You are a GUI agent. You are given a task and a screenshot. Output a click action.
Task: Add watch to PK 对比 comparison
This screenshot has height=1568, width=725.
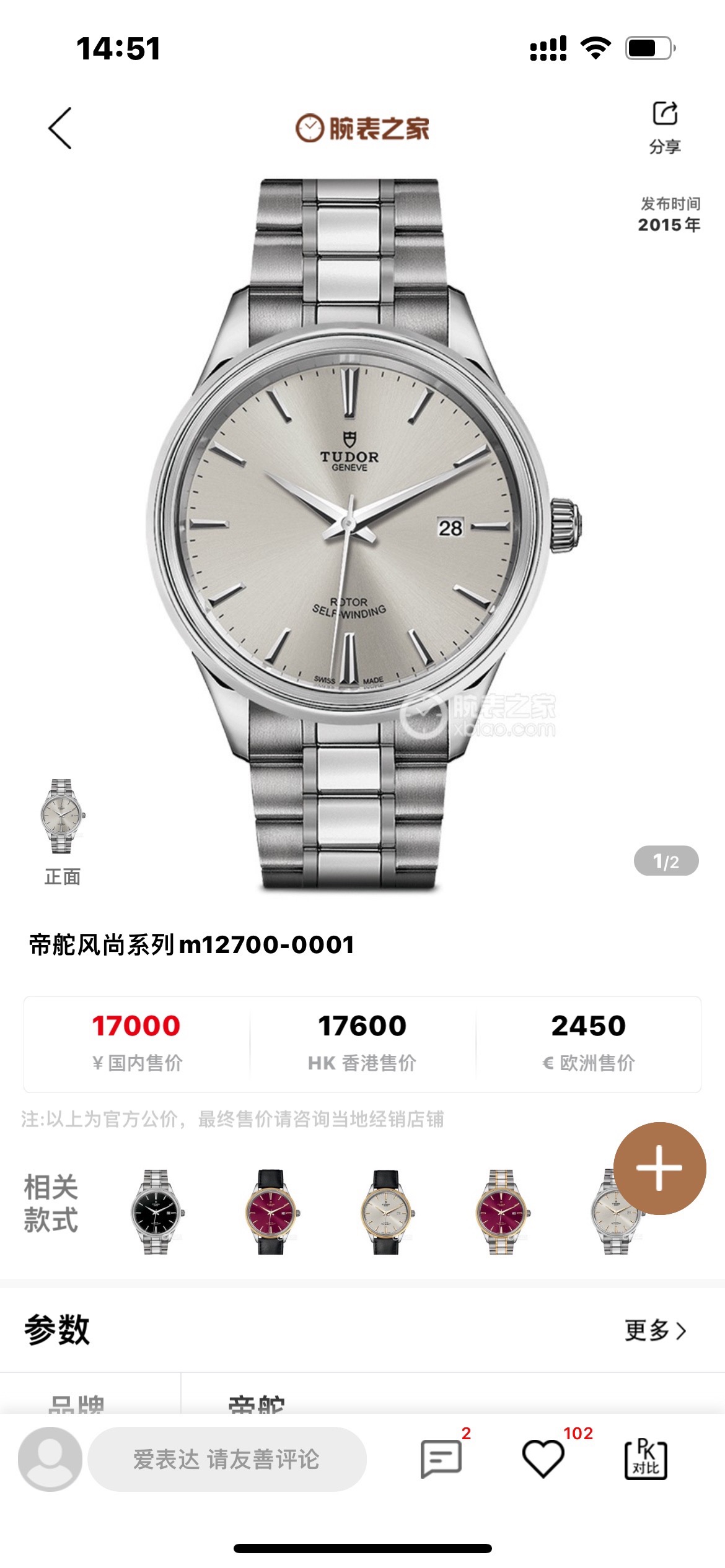click(646, 1459)
